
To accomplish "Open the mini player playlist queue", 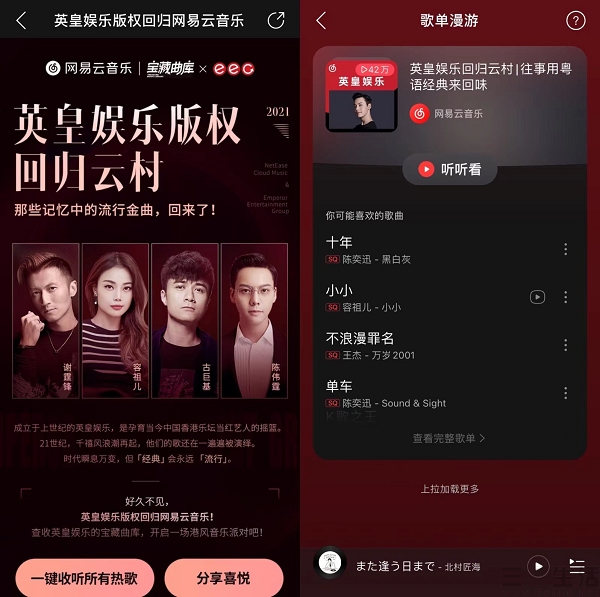I will (x=576, y=566).
